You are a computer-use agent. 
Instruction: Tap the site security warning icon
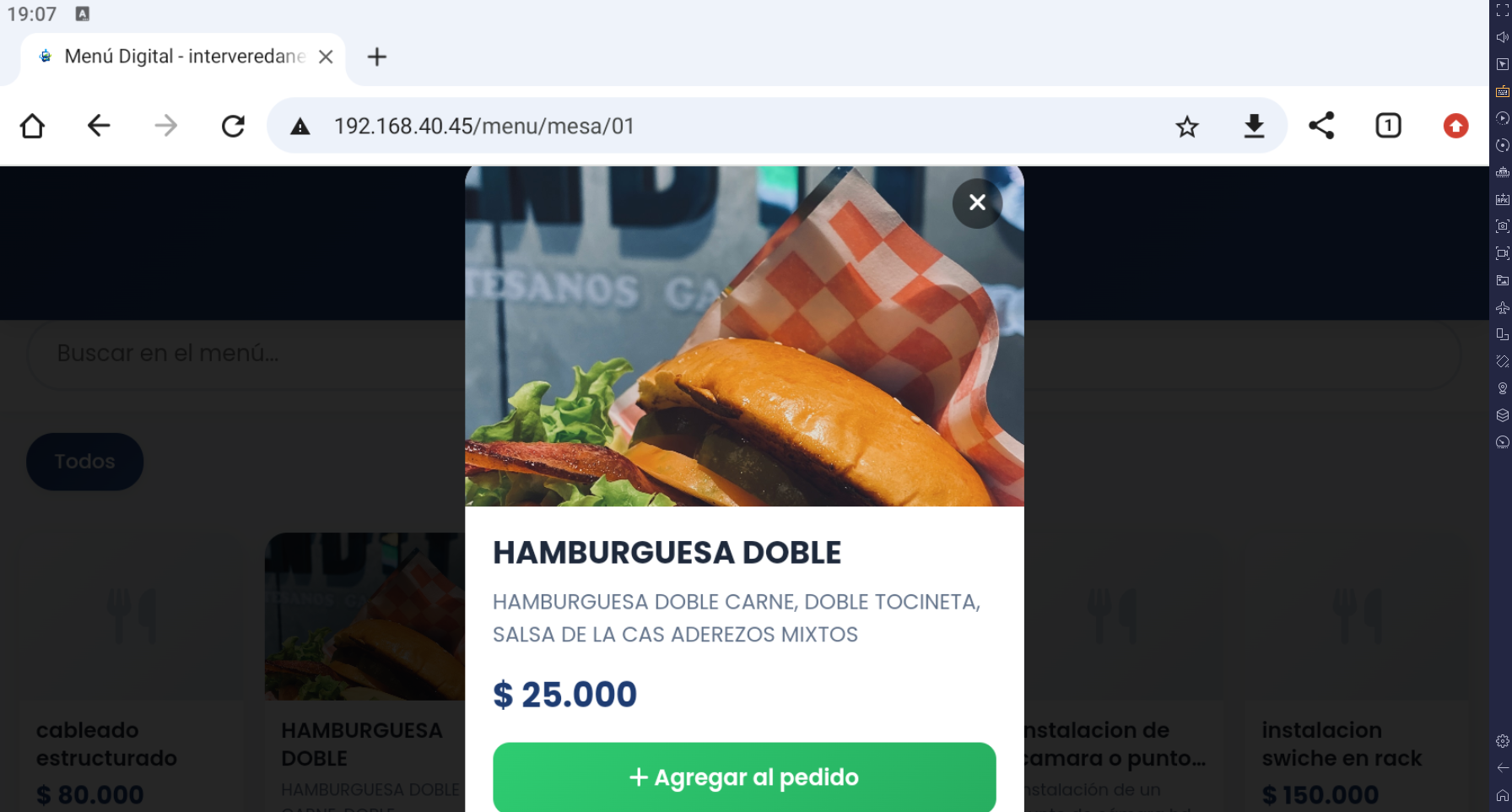click(300, 127)
